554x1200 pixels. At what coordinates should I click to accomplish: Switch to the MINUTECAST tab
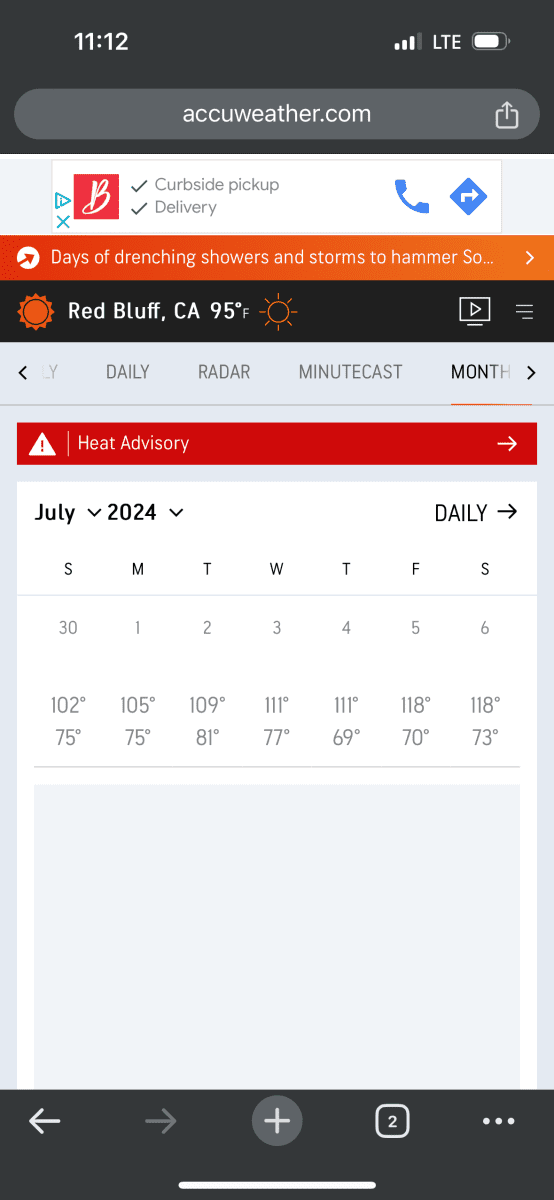point(350,372)
